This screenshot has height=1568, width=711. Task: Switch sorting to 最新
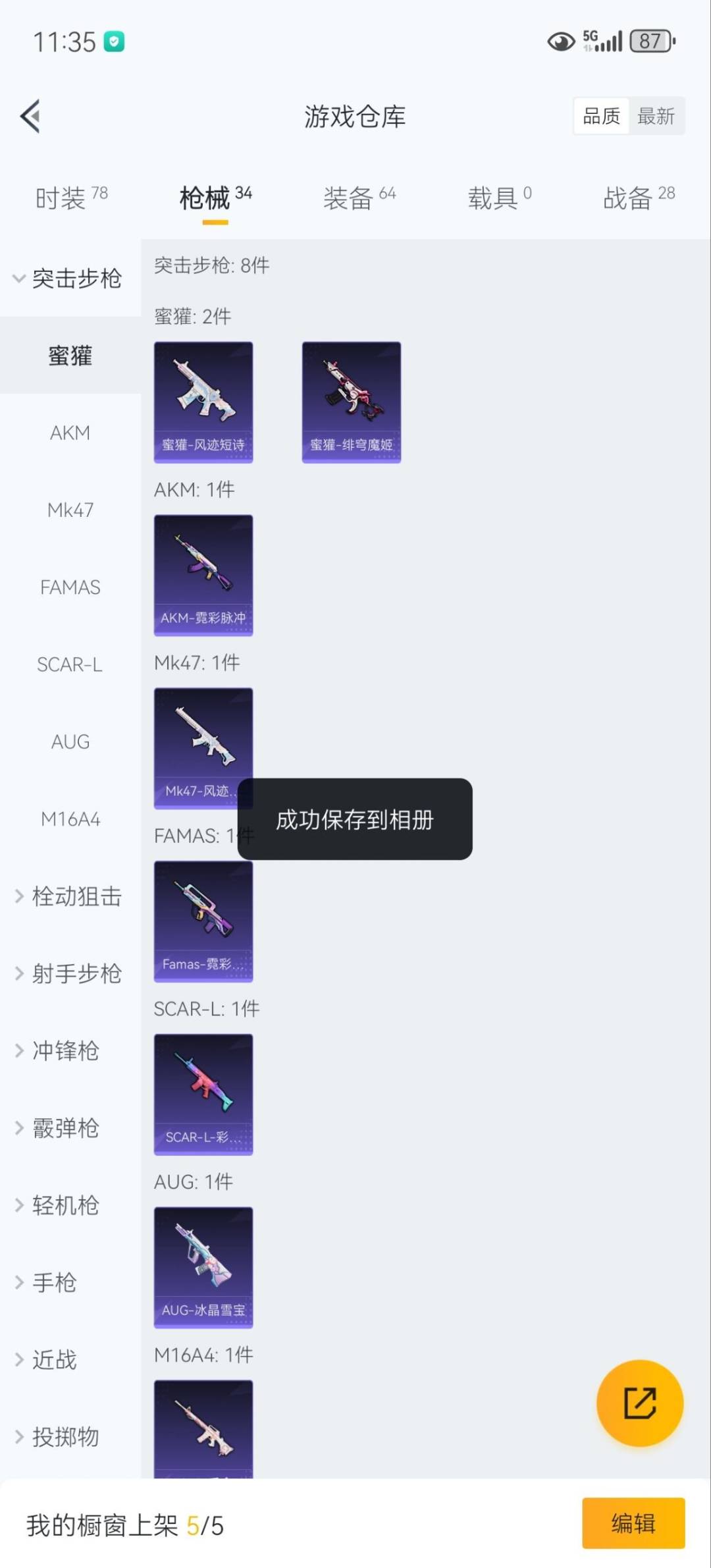point(656,116)
